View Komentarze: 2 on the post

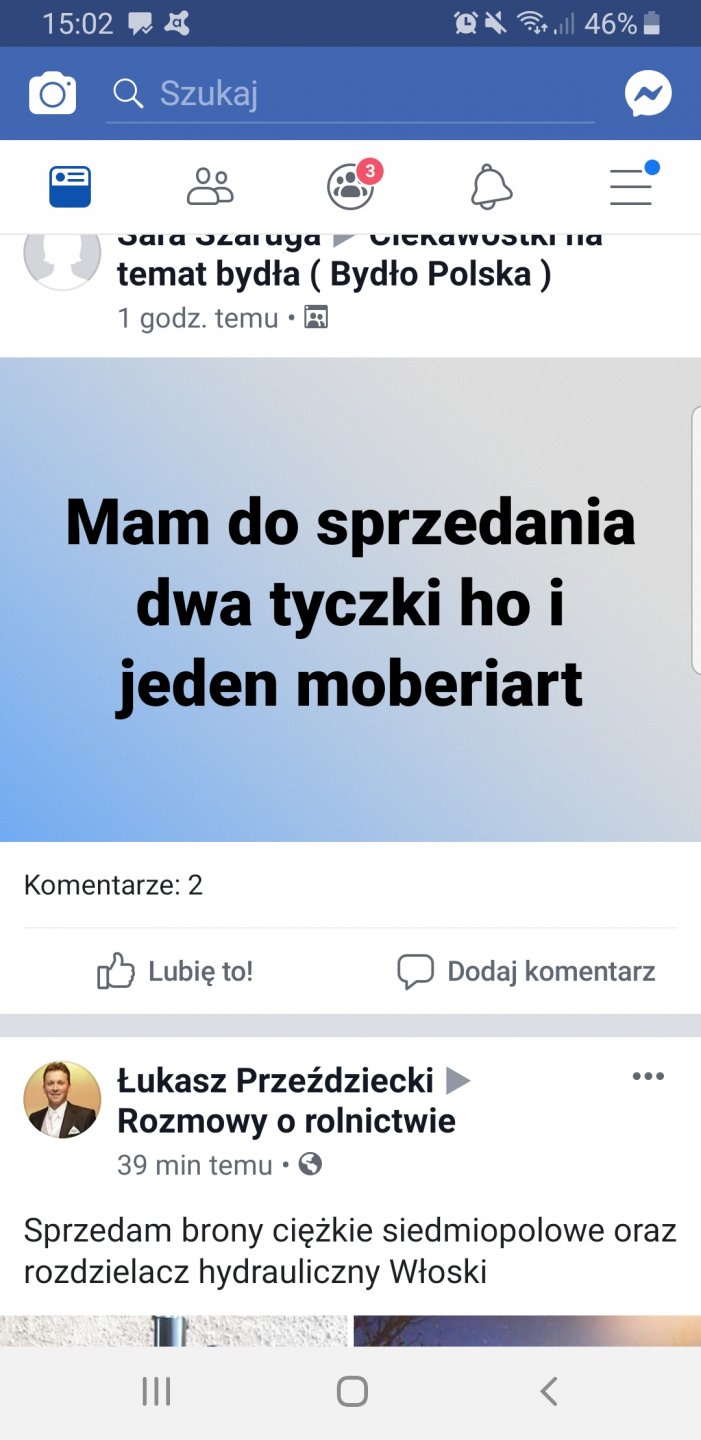click(x=113, y=885)
